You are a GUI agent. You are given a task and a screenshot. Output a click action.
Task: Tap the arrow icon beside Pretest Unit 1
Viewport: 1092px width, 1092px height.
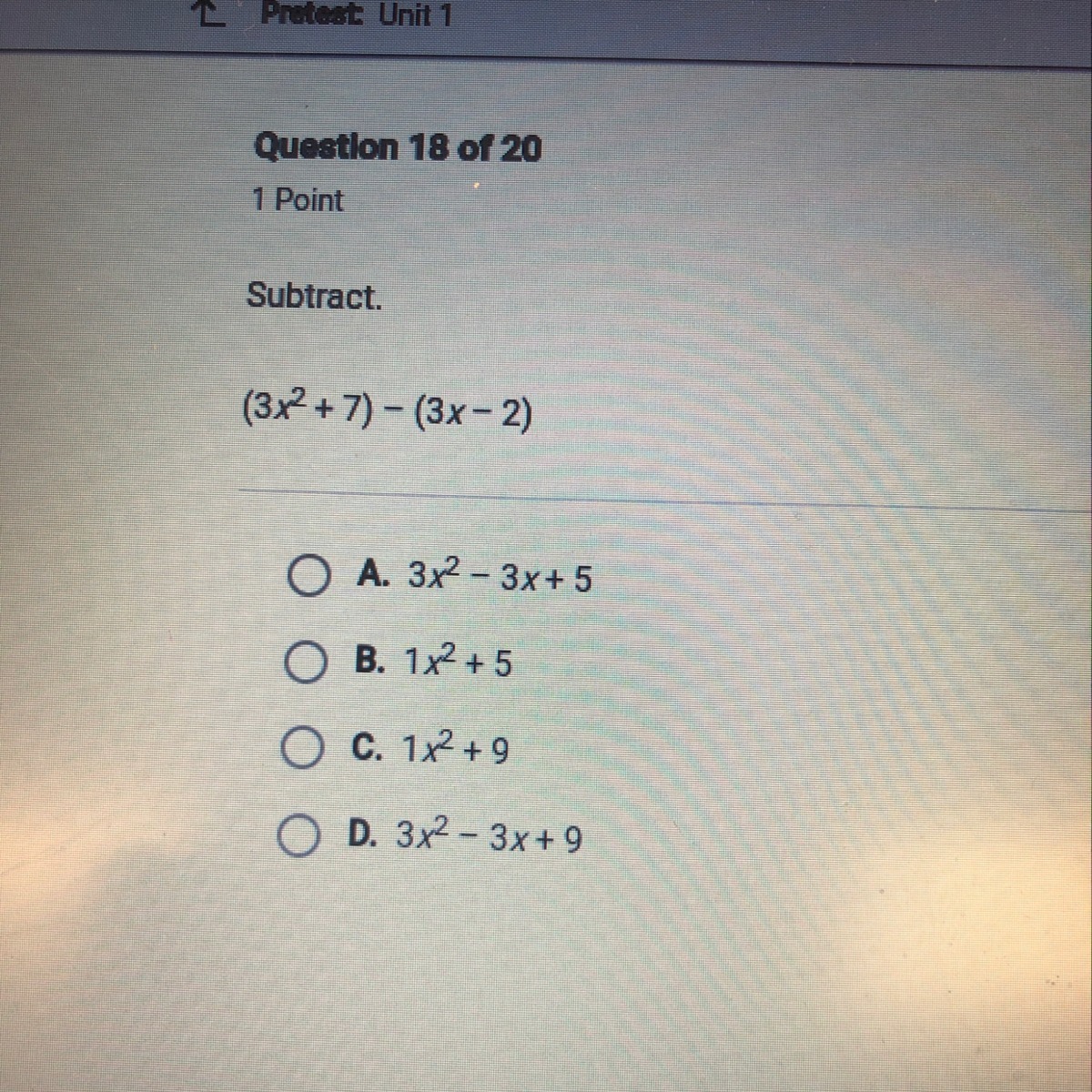point(211,12)
